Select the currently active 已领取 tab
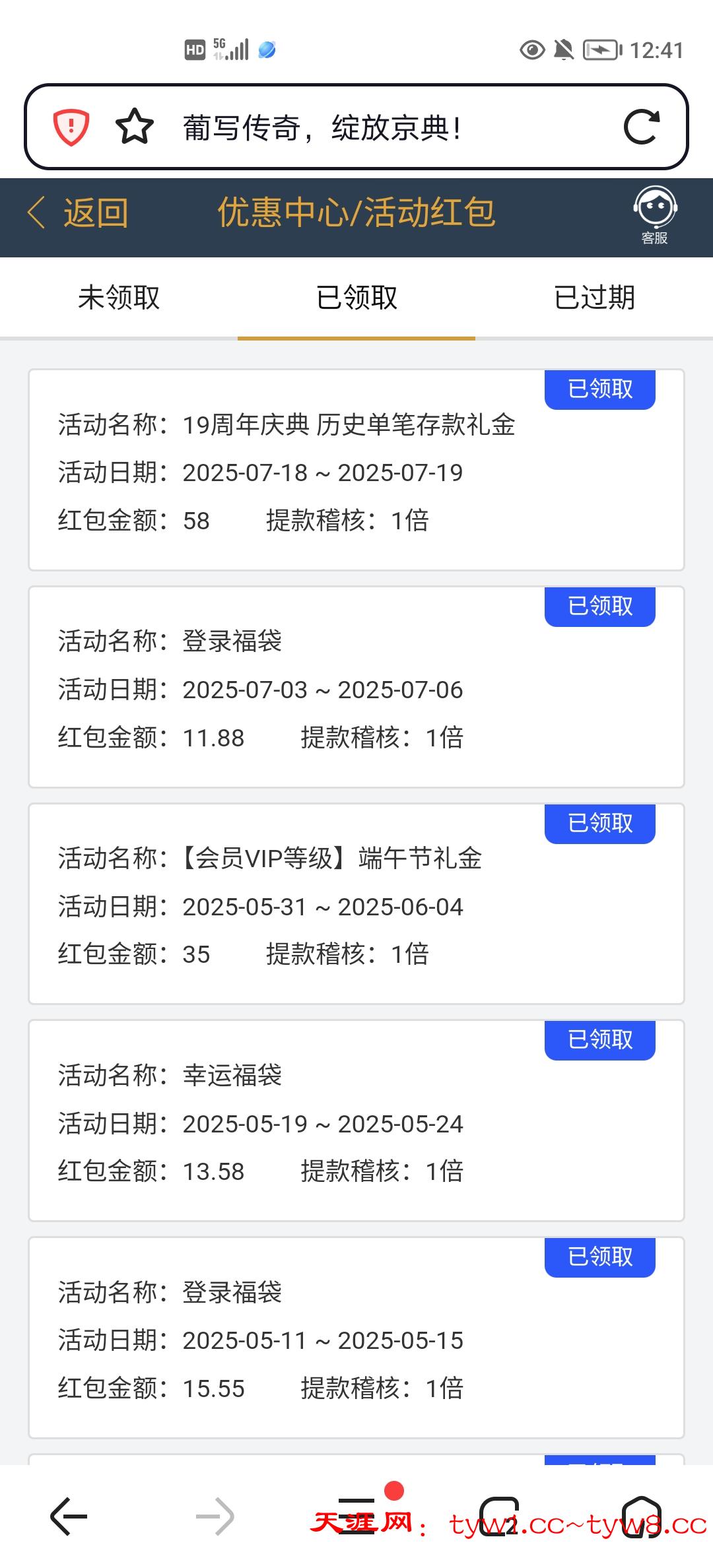 pos(356,298)
